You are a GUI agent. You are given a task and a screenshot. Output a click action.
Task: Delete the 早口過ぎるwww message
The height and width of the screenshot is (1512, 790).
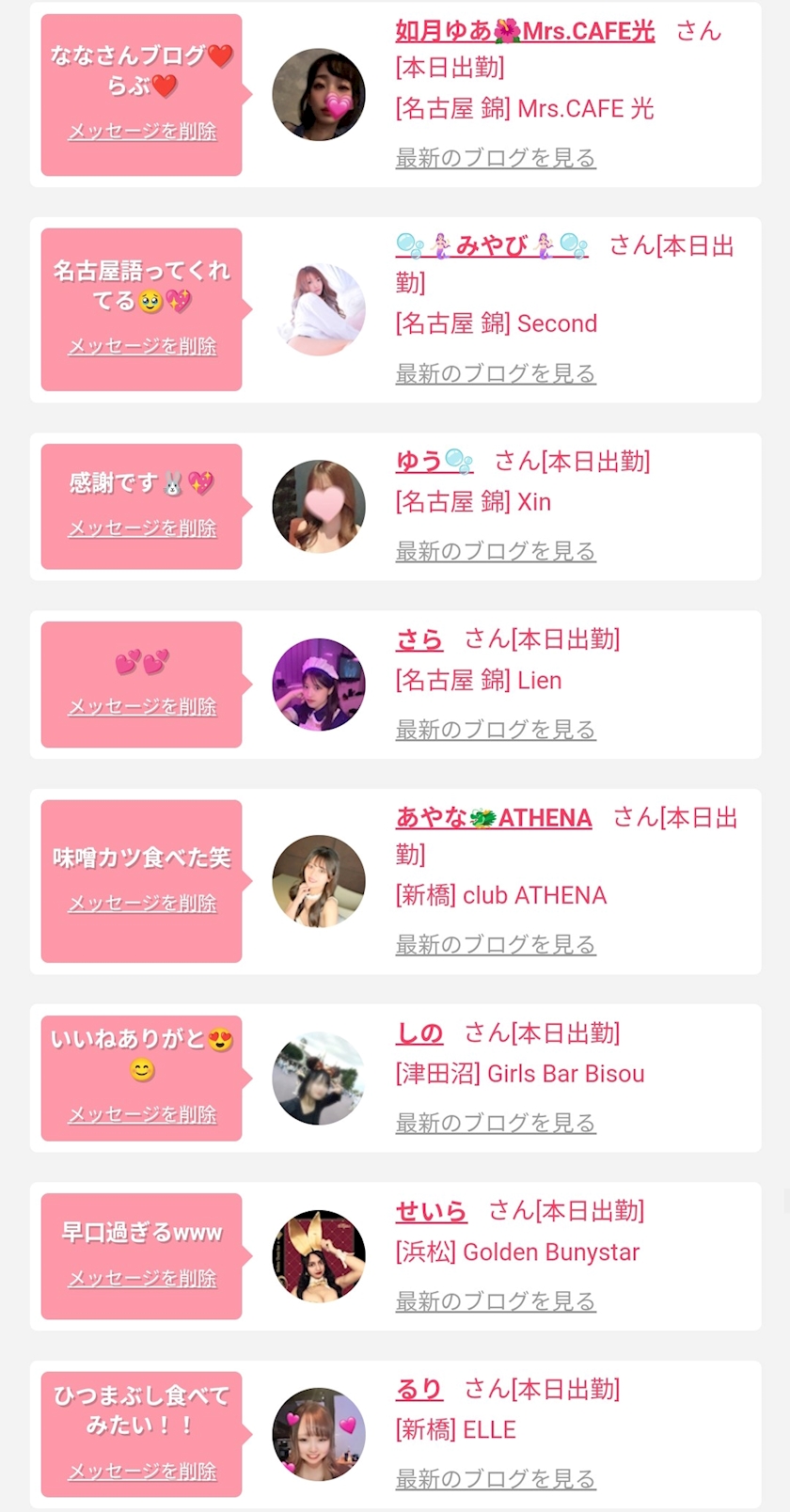pyautogui.click(x=142, y=1279)
